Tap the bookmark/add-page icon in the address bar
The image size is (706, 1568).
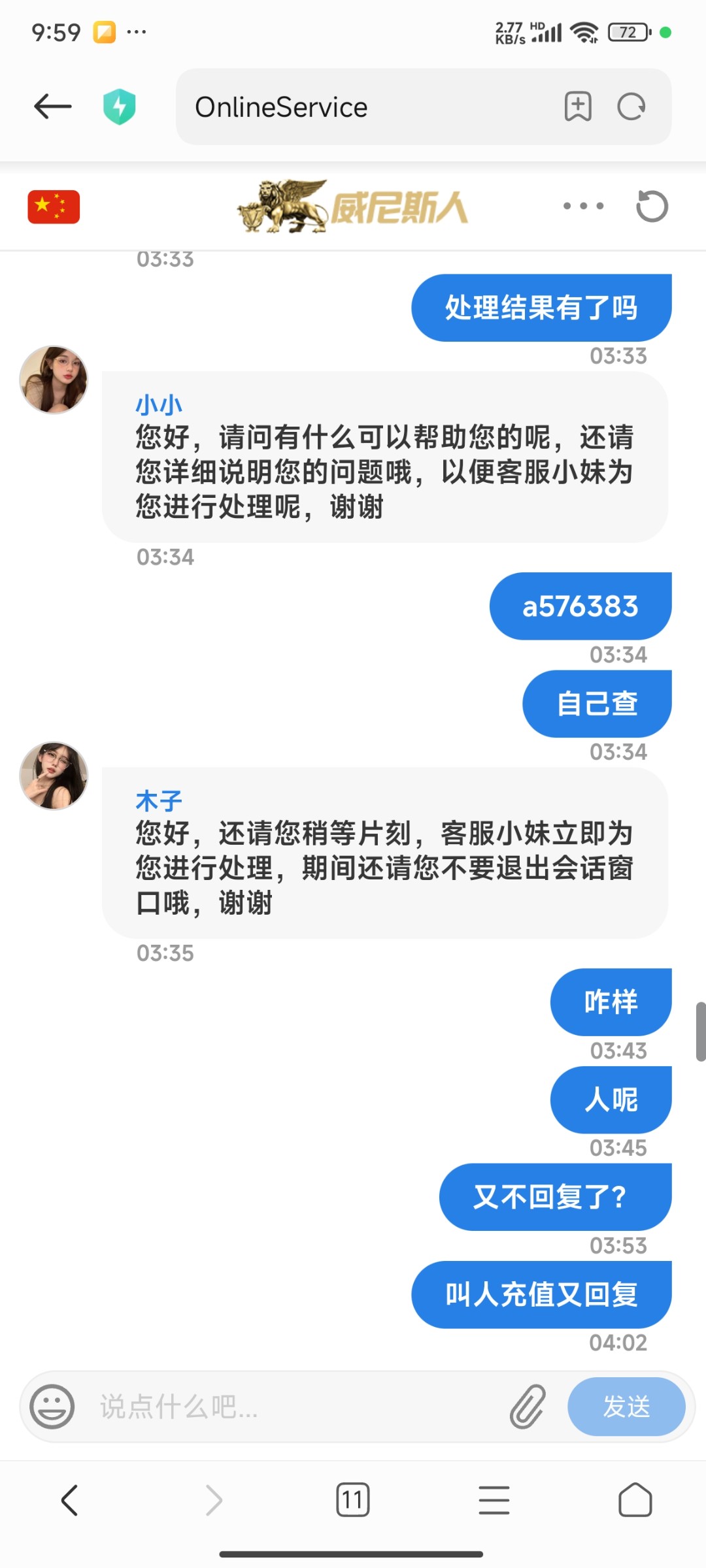(x=578, y=106)
